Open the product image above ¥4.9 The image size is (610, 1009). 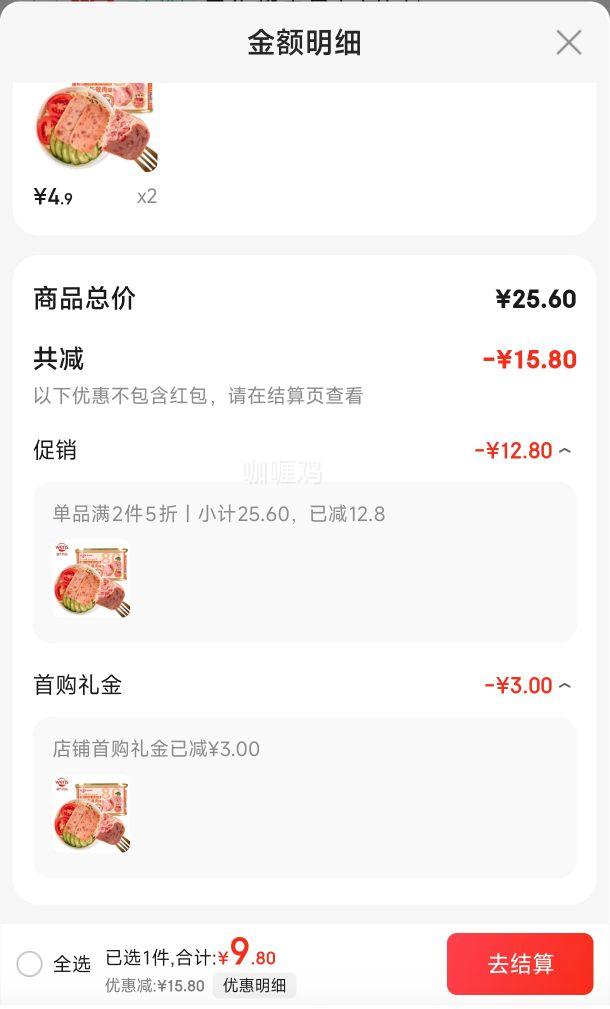[x=97, y=127]
